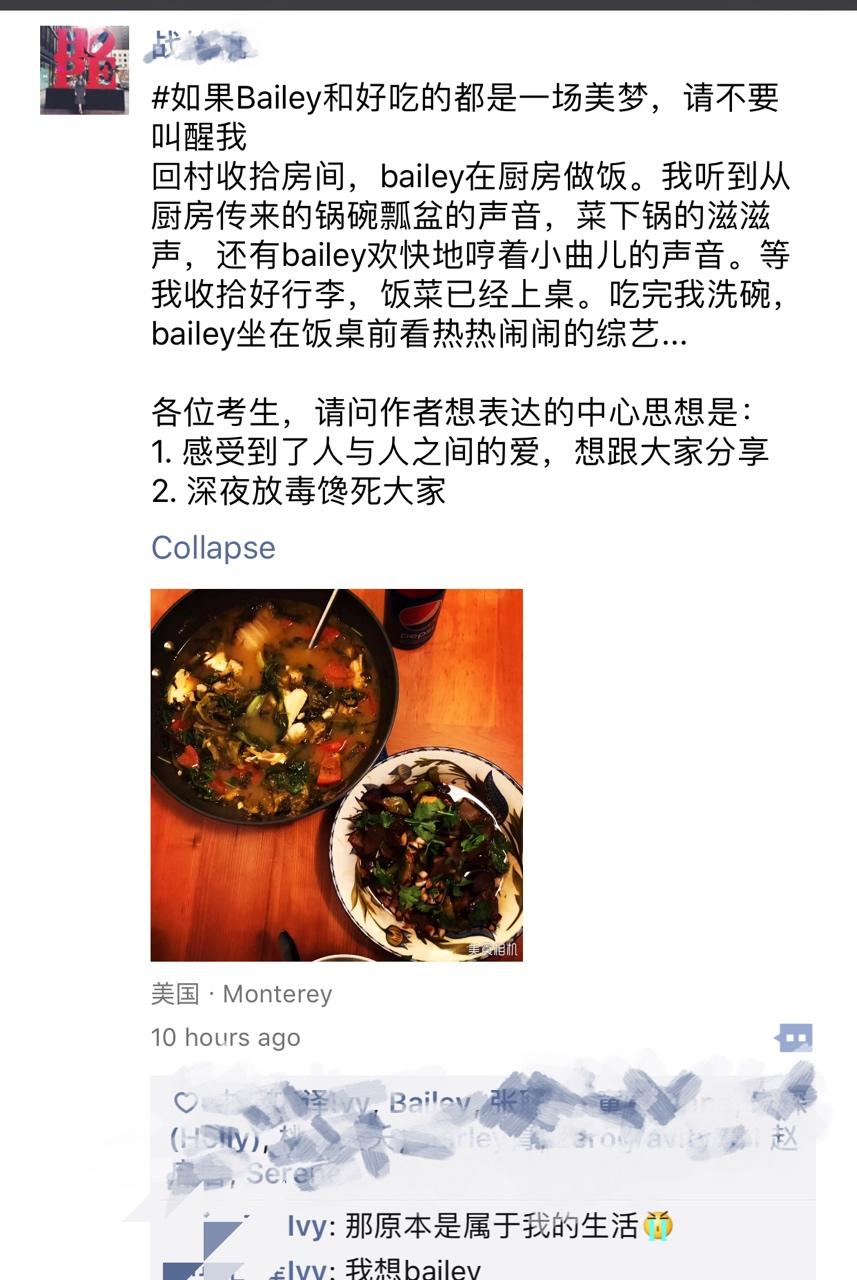Open the Monterey location link

point(241,994)
